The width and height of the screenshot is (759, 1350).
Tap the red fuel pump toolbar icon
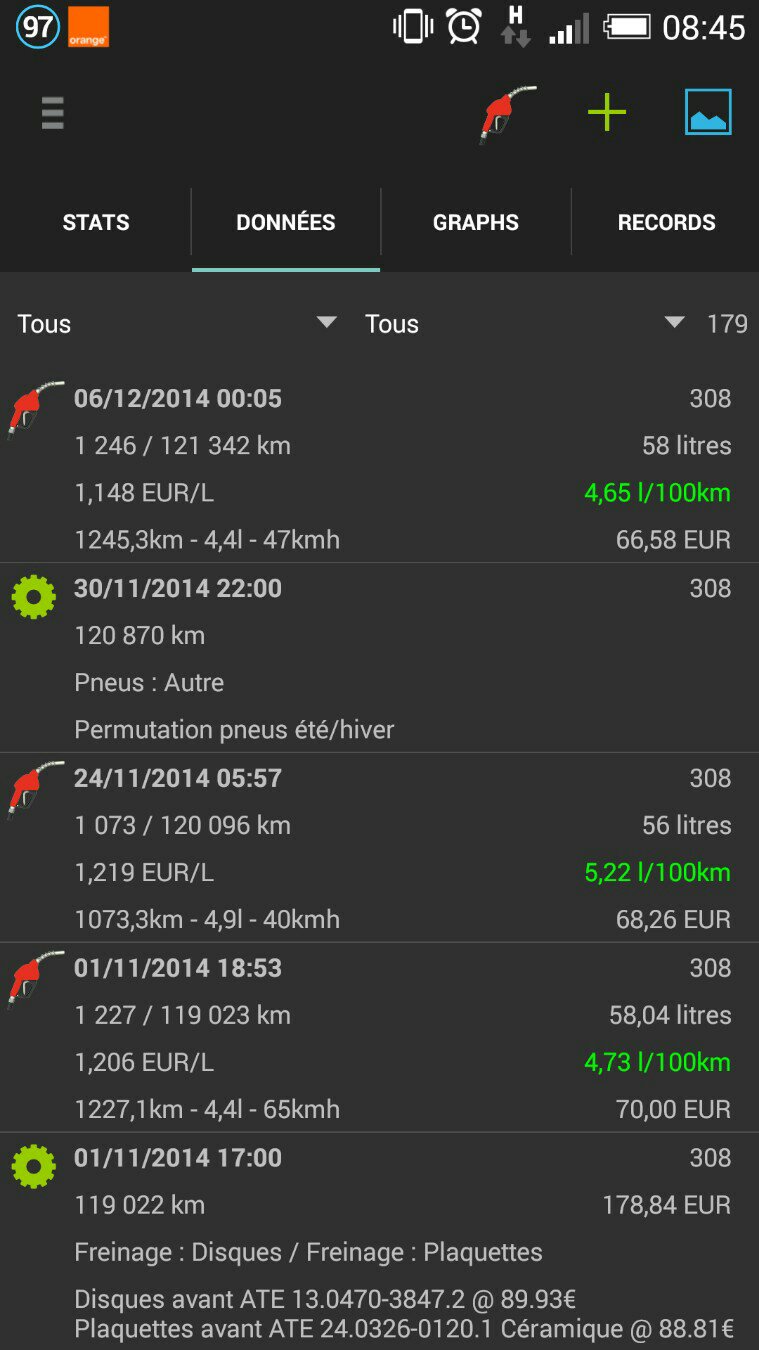click(x=507, y=114)
